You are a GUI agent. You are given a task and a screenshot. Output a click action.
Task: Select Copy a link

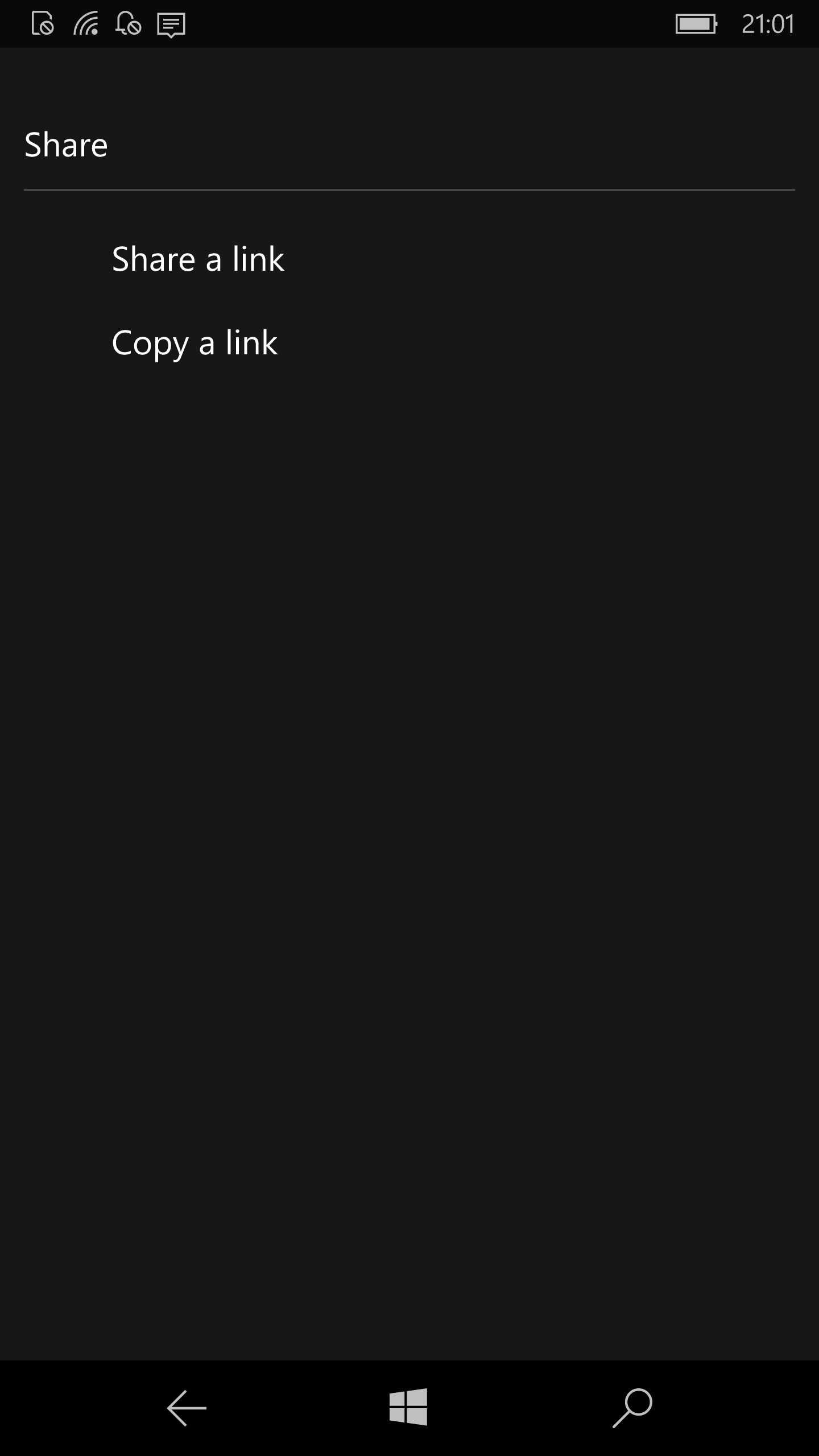click(195, 344)
